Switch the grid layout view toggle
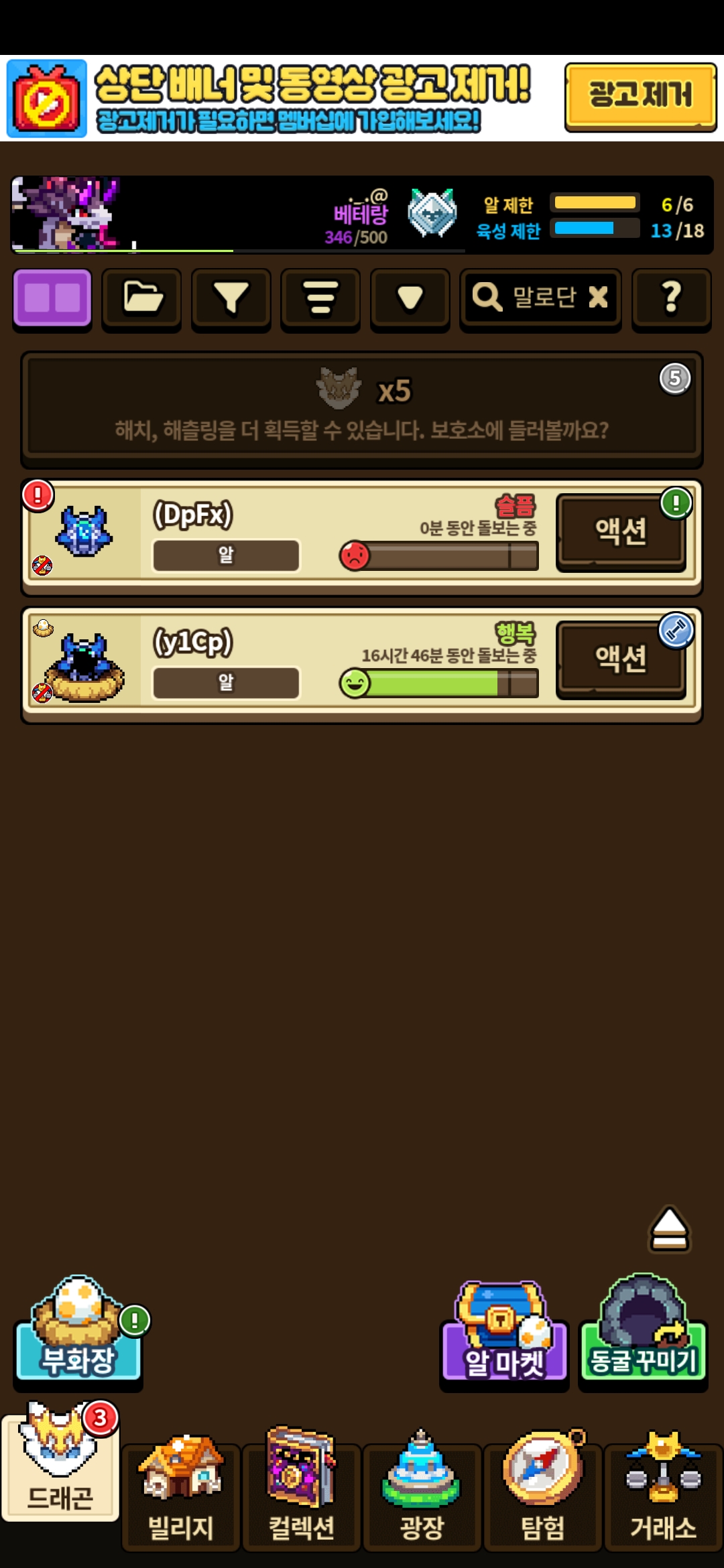 pyautogui.click(x=52, y=298)
